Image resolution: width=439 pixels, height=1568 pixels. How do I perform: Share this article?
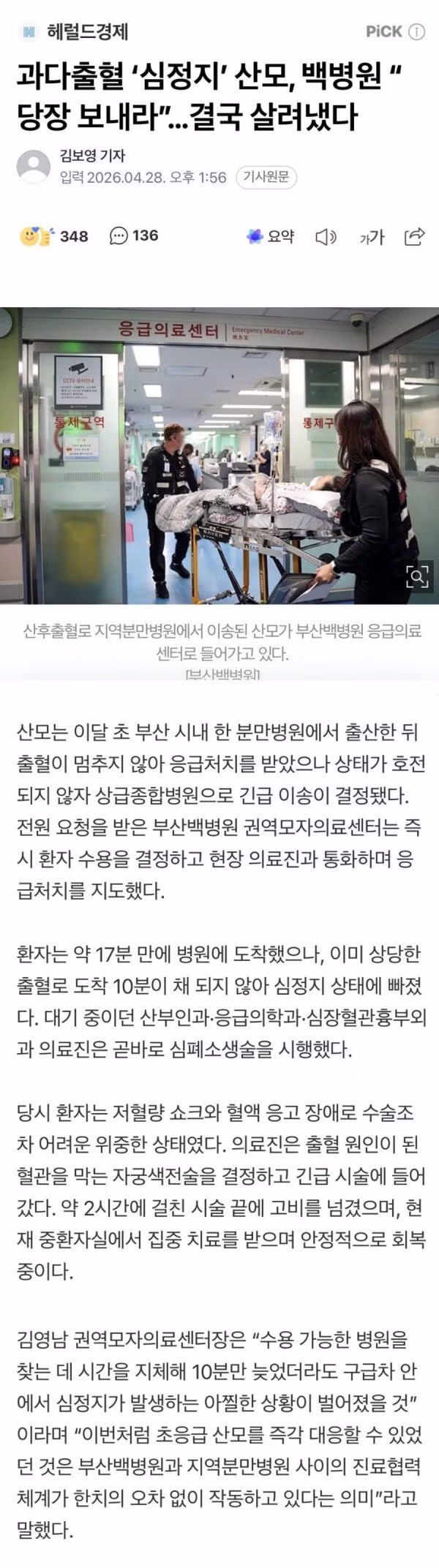(415, 236)
